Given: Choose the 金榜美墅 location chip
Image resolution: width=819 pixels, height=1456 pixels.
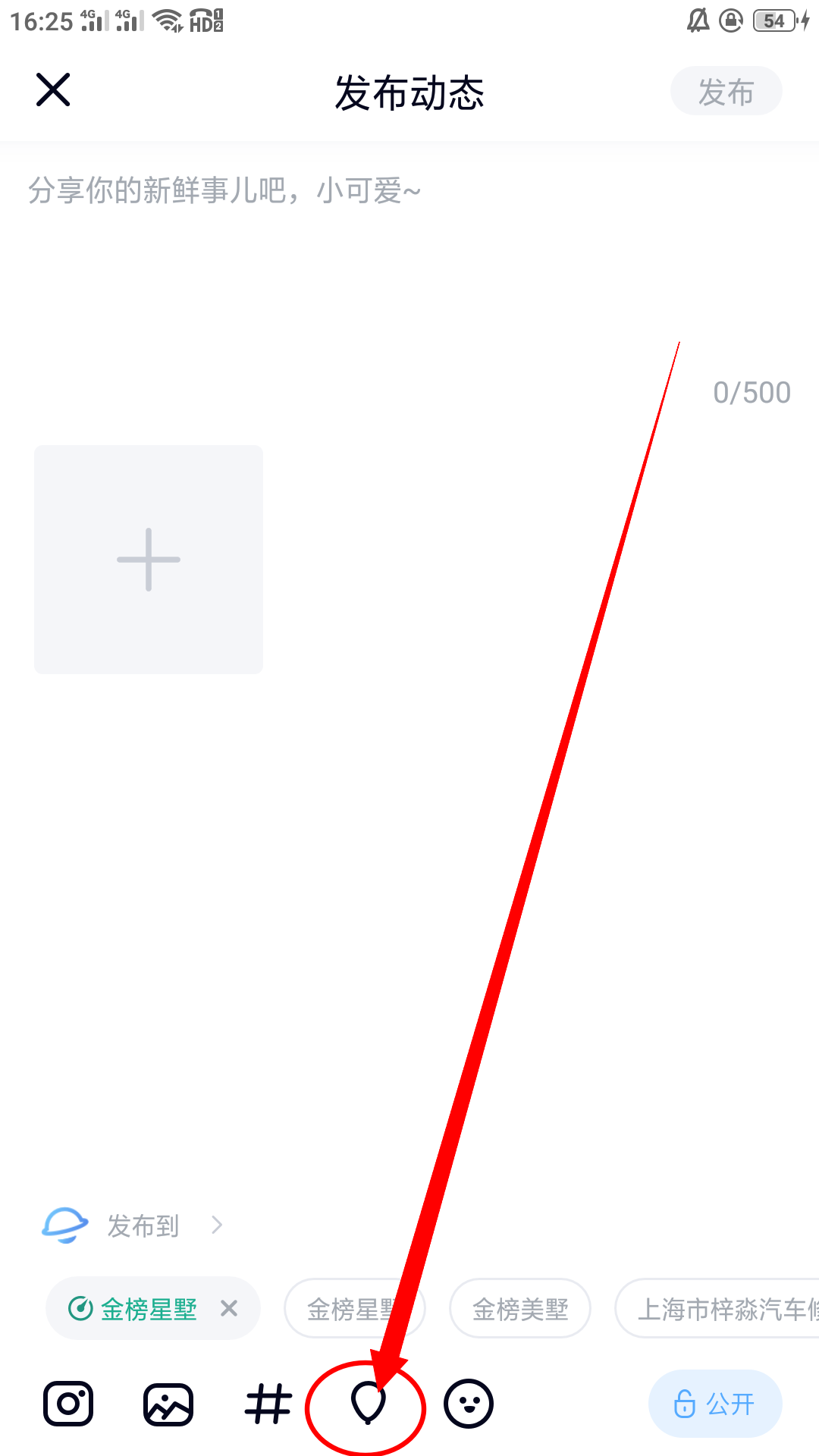Looking at the screenshot, I should tap(520, 1309).
